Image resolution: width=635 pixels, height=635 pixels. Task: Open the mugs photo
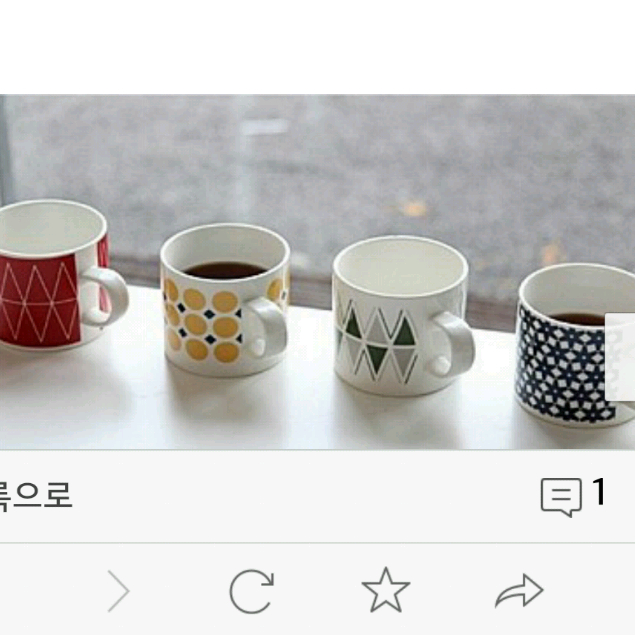(317, 272)
